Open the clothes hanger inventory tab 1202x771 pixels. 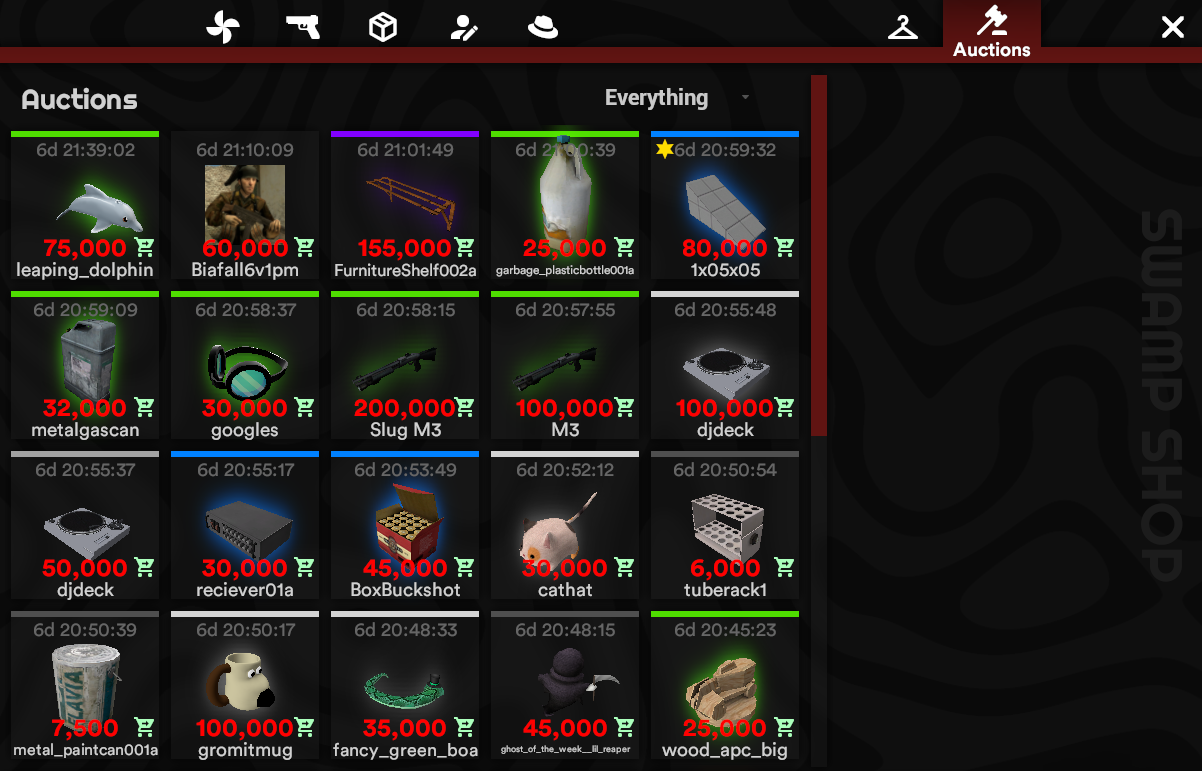pyautogui.click(x=902, y=27)
